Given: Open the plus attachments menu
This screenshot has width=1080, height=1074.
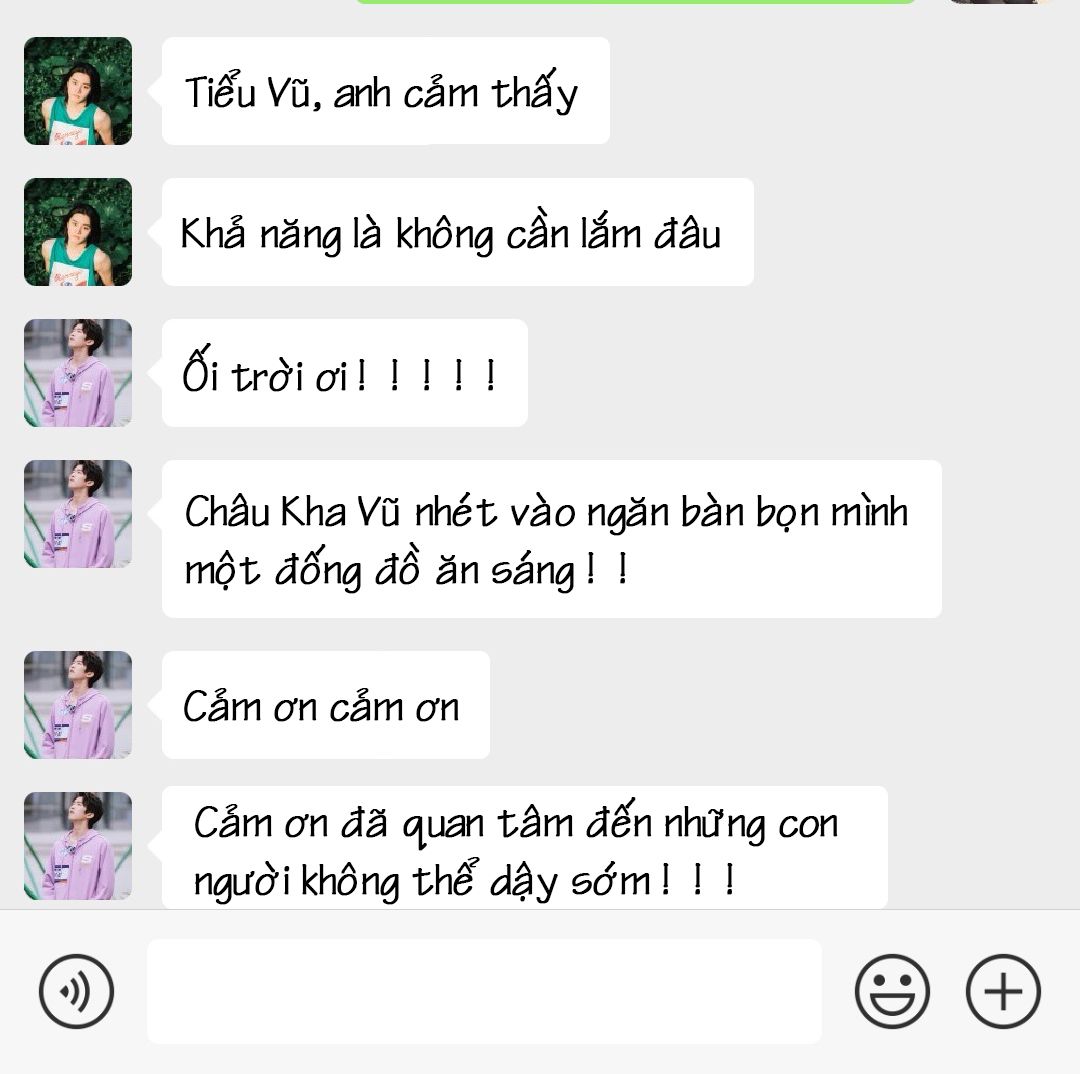Looking at the screenshot, I should (1003, 991).
